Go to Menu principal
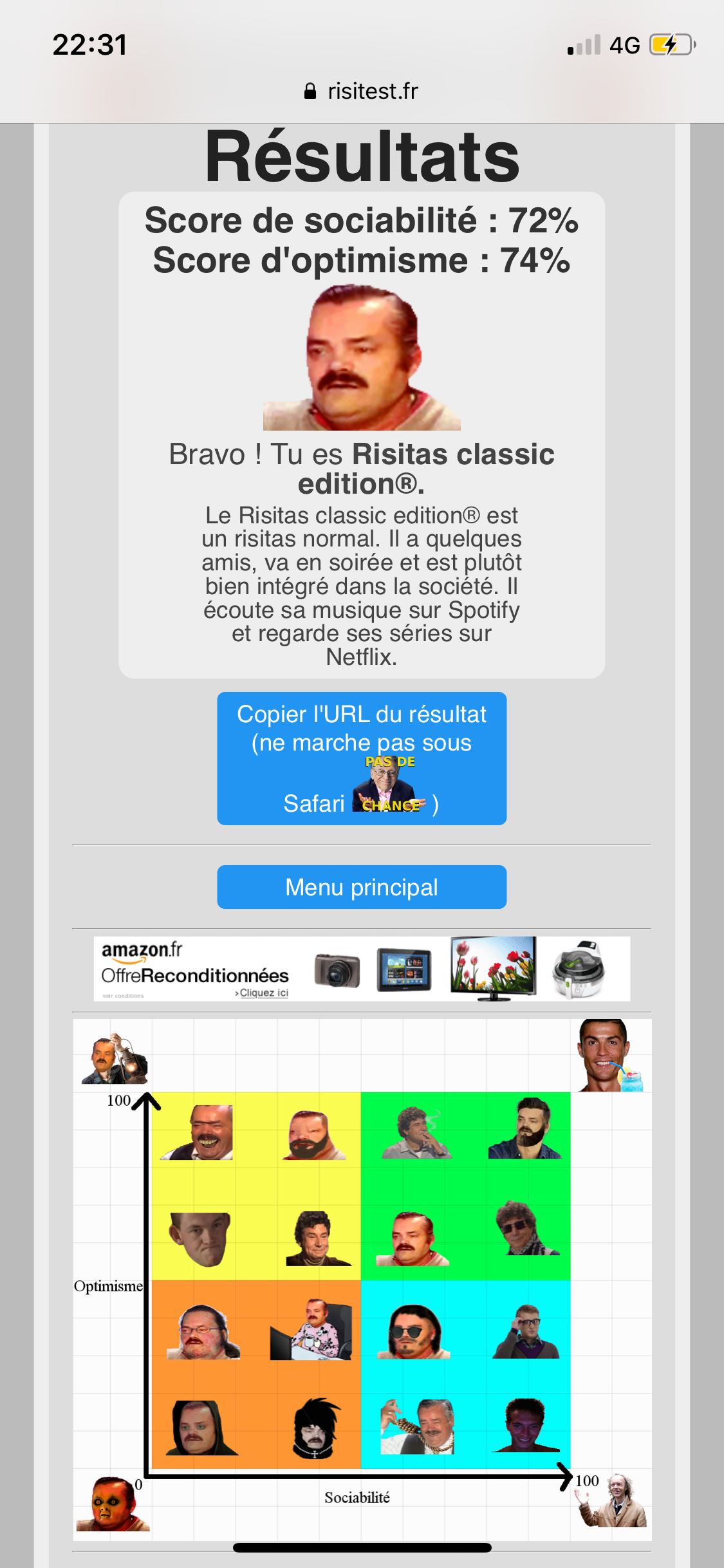 pyautogui.click(x=361, y=887)
